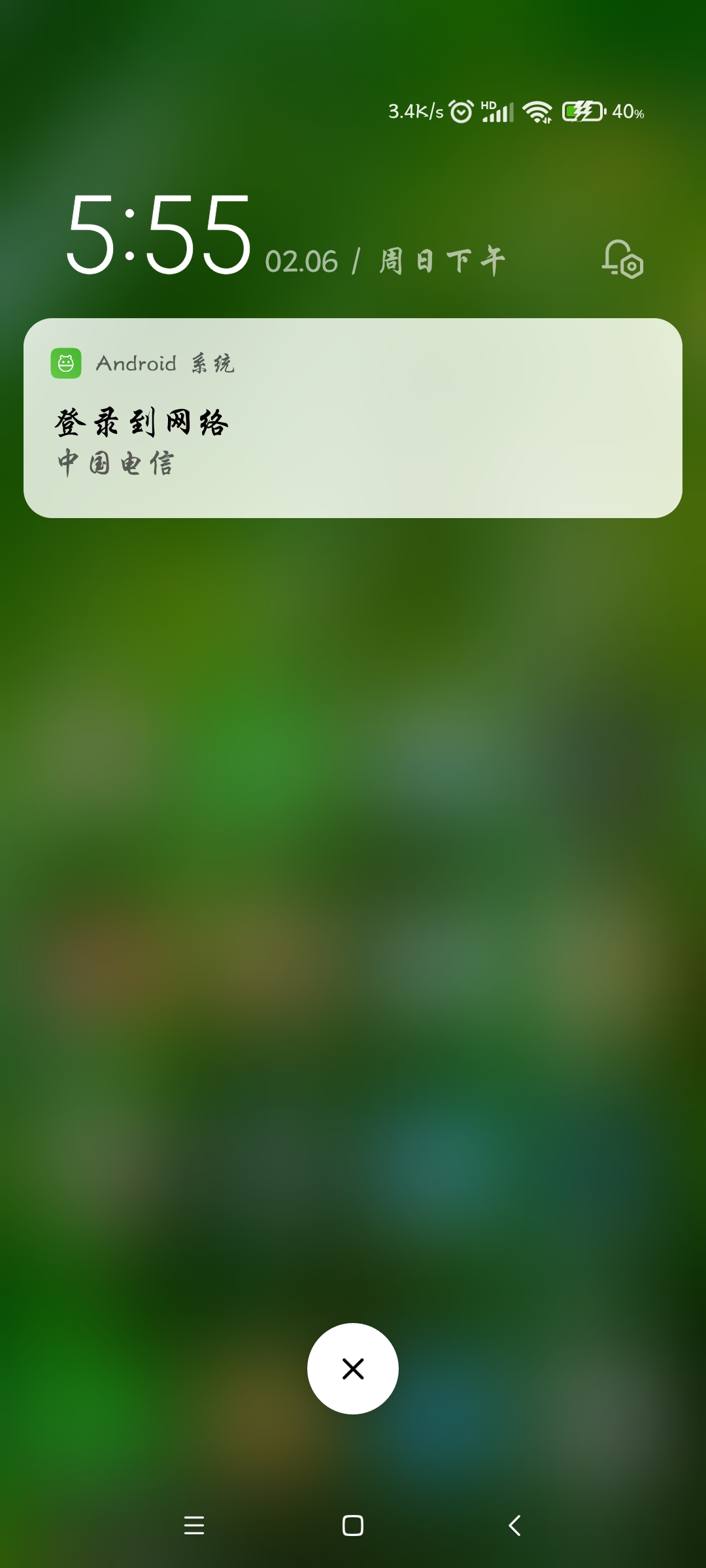The image size is (706, 1568).
Task: Open notification settings bell icon
Action: [x=622, y=259]
